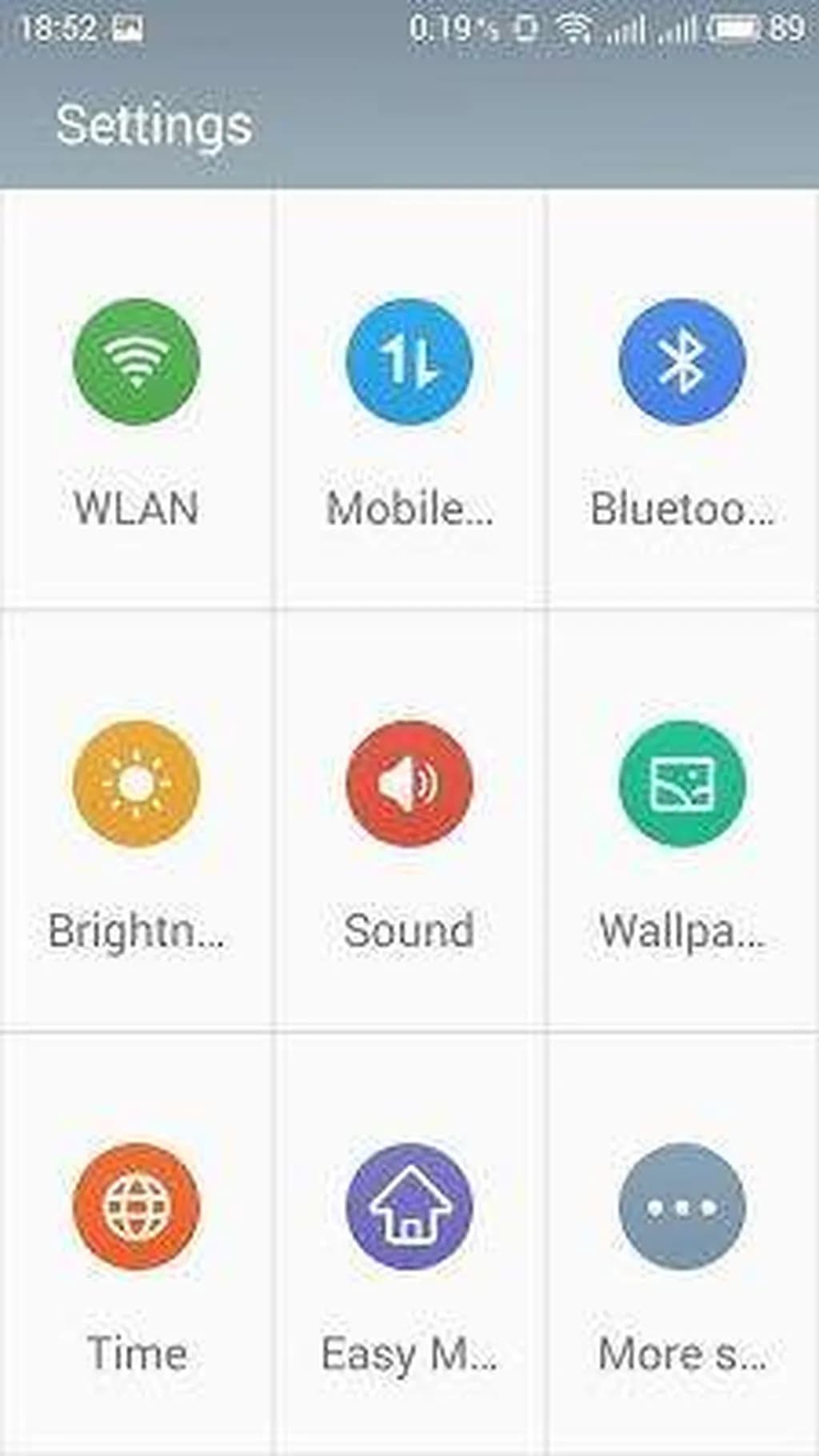Image resolution: width=819 pixels, height=1456 pixels.
Task: Open Wallpaper settings
Action: [682, 784]
